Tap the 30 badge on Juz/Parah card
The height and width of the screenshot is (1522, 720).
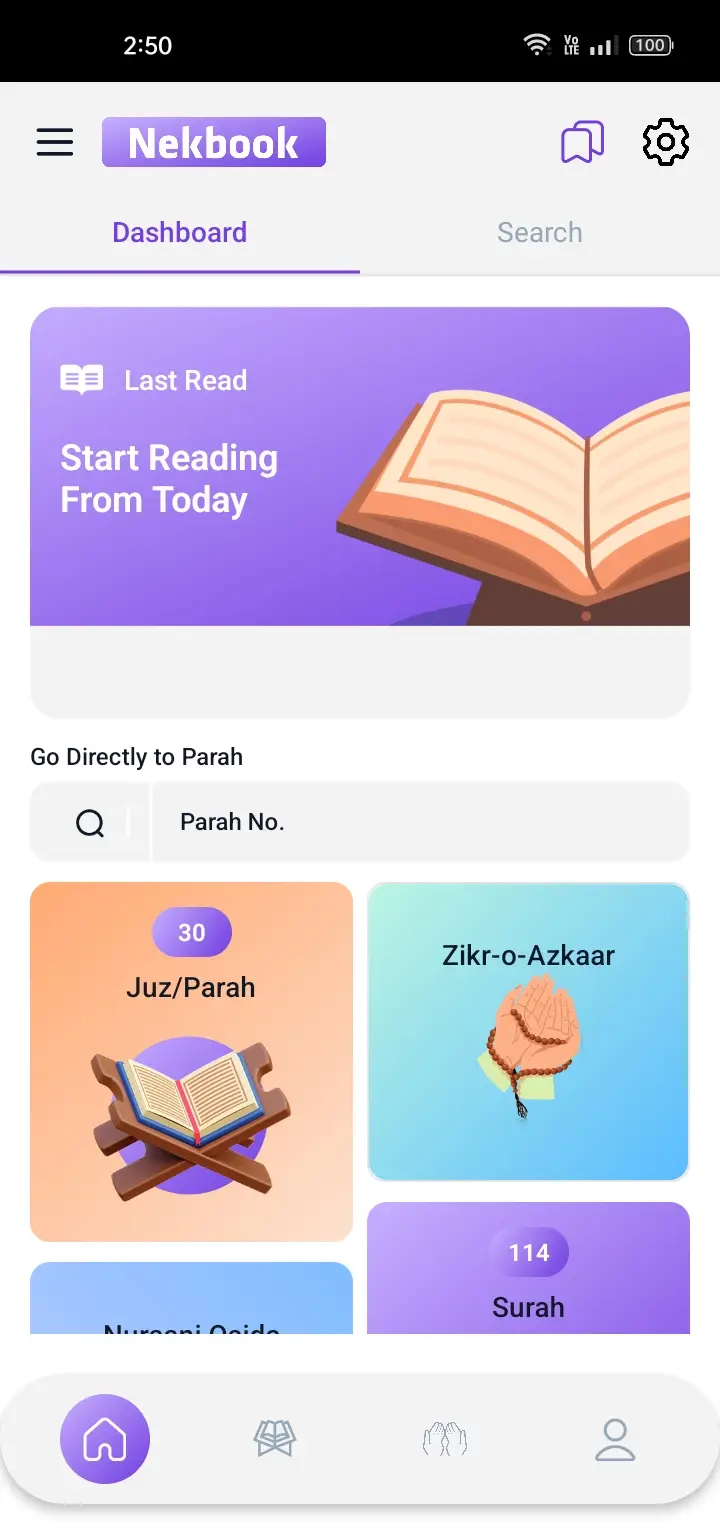(191, 932)
